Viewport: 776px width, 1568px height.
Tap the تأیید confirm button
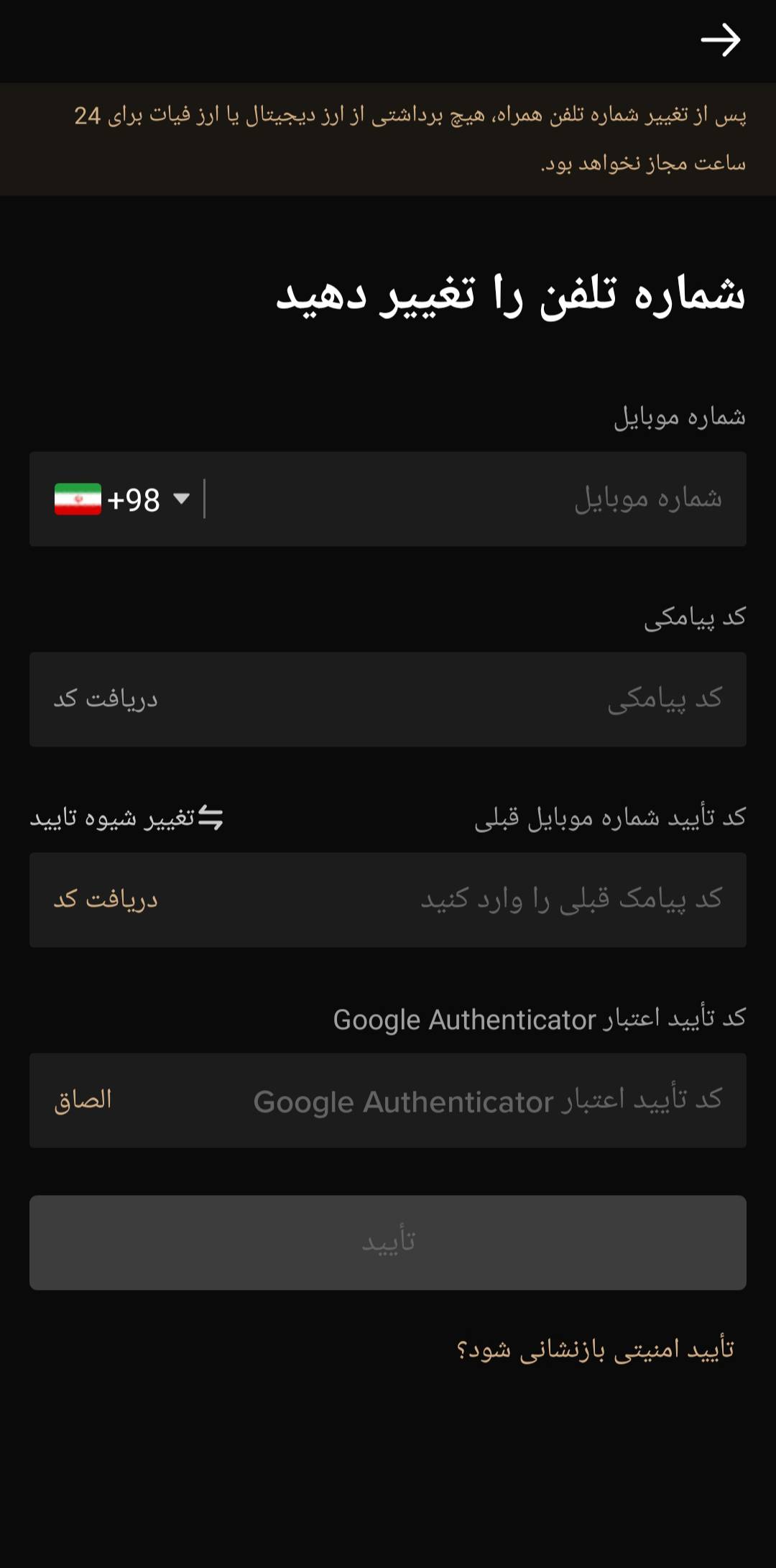point(388,1242)
